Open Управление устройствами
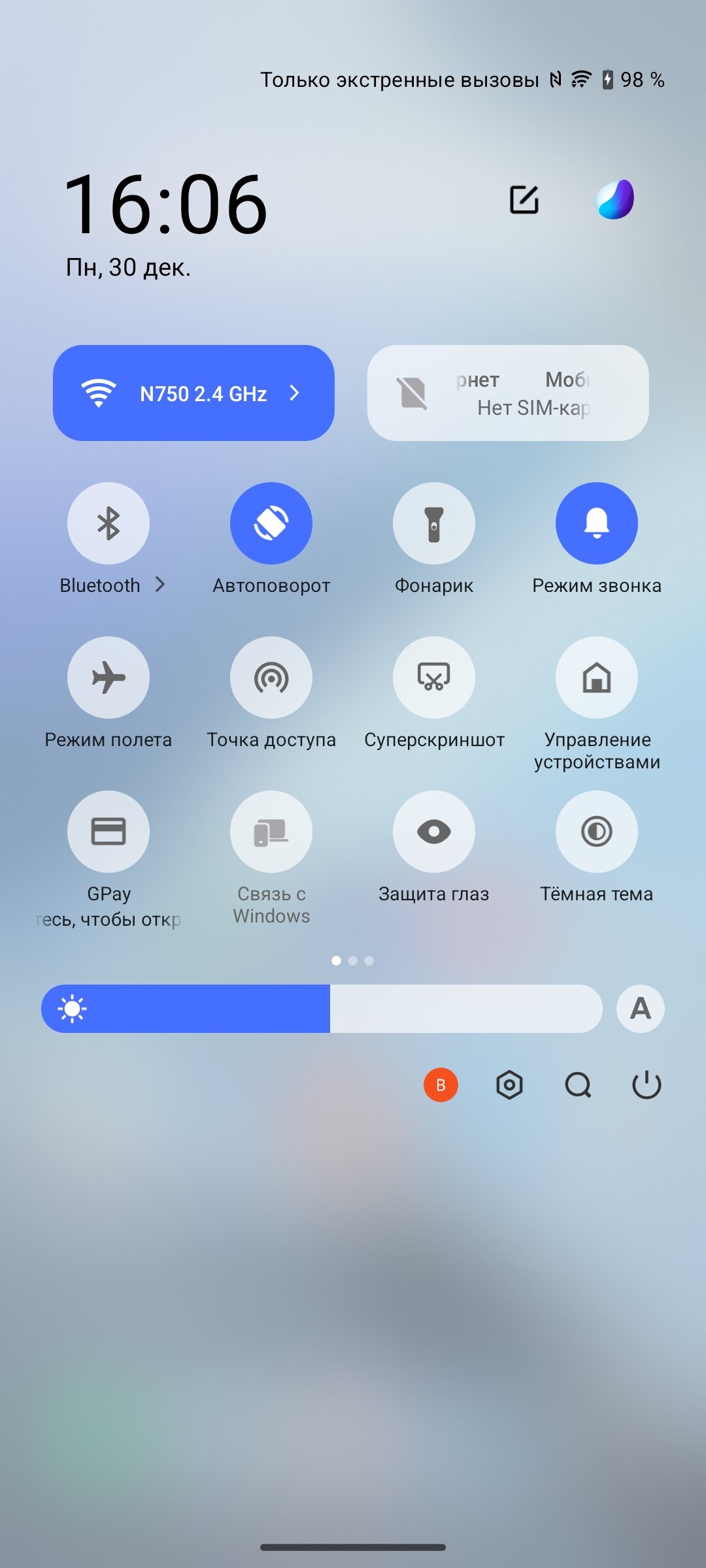The height and width of the screenshot is (1568, 706). [597, 678]
